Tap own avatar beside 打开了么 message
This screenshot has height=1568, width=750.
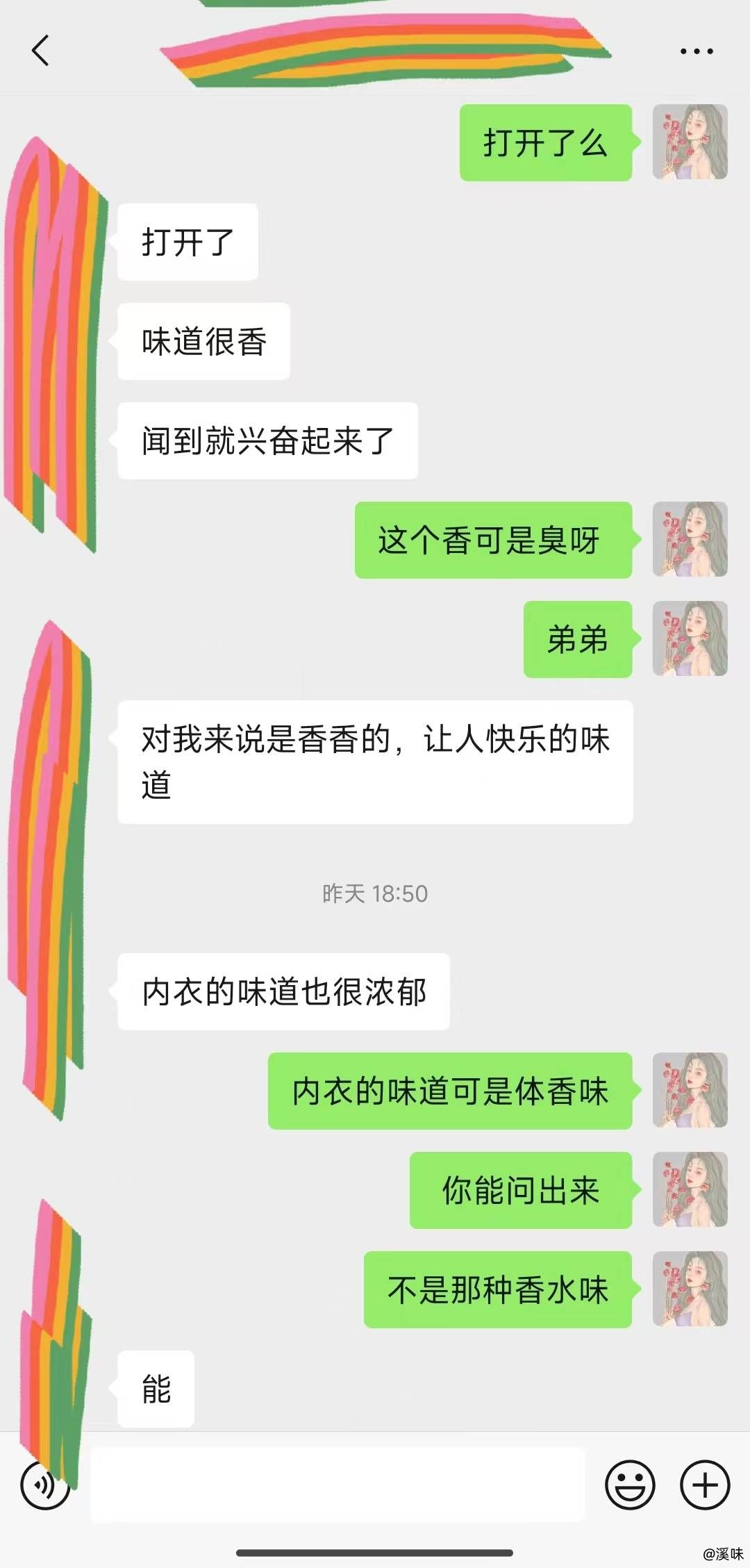click(x=690, y=142)
